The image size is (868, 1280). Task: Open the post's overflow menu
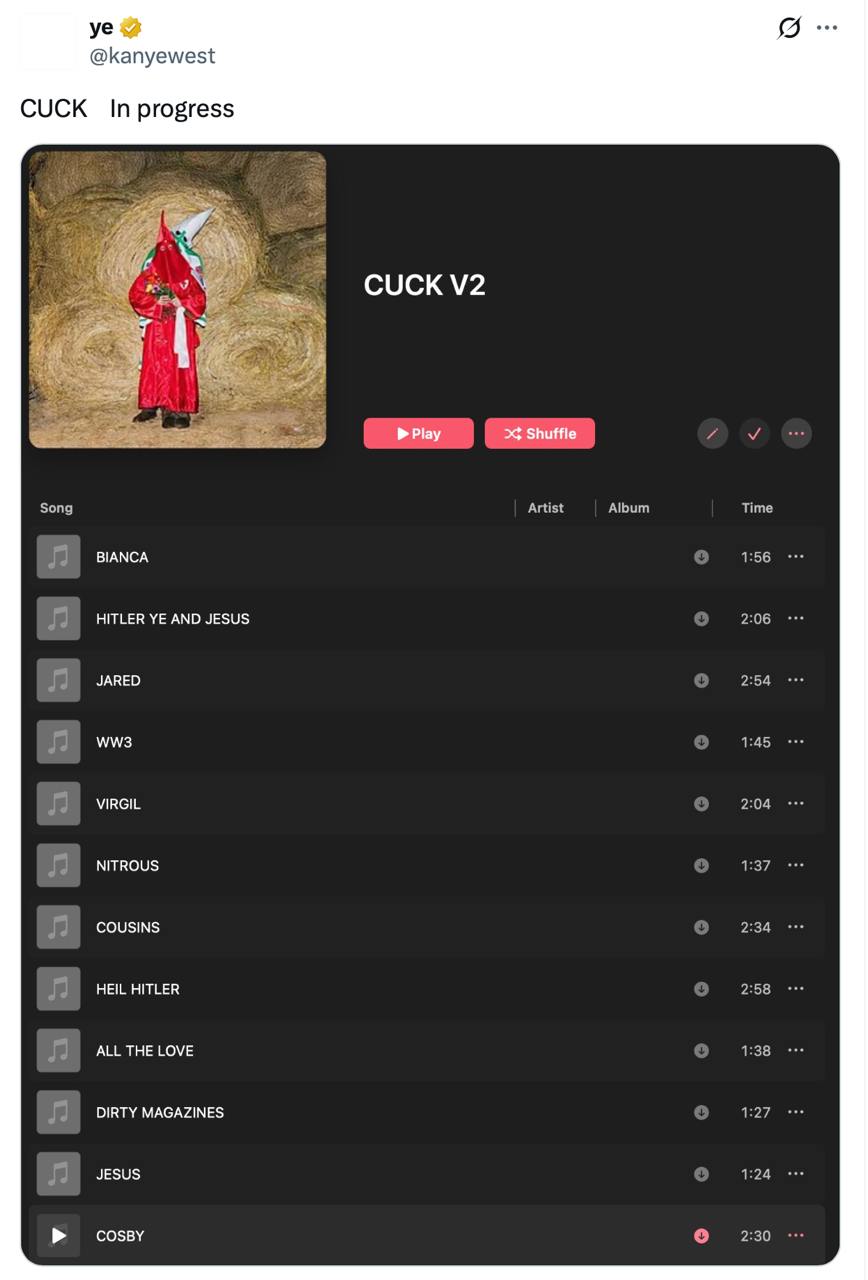click(x=826, y=28)
